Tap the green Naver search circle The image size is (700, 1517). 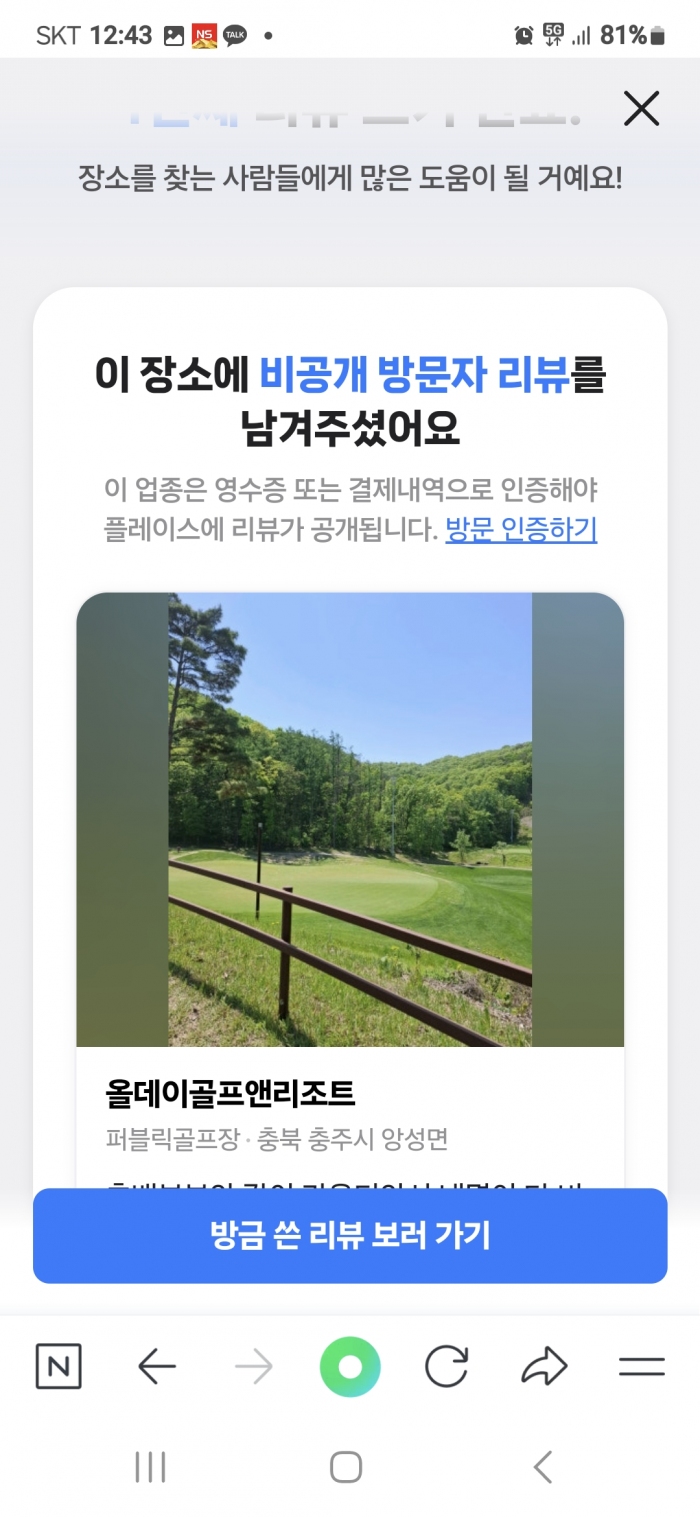(x=350, y=1367)
